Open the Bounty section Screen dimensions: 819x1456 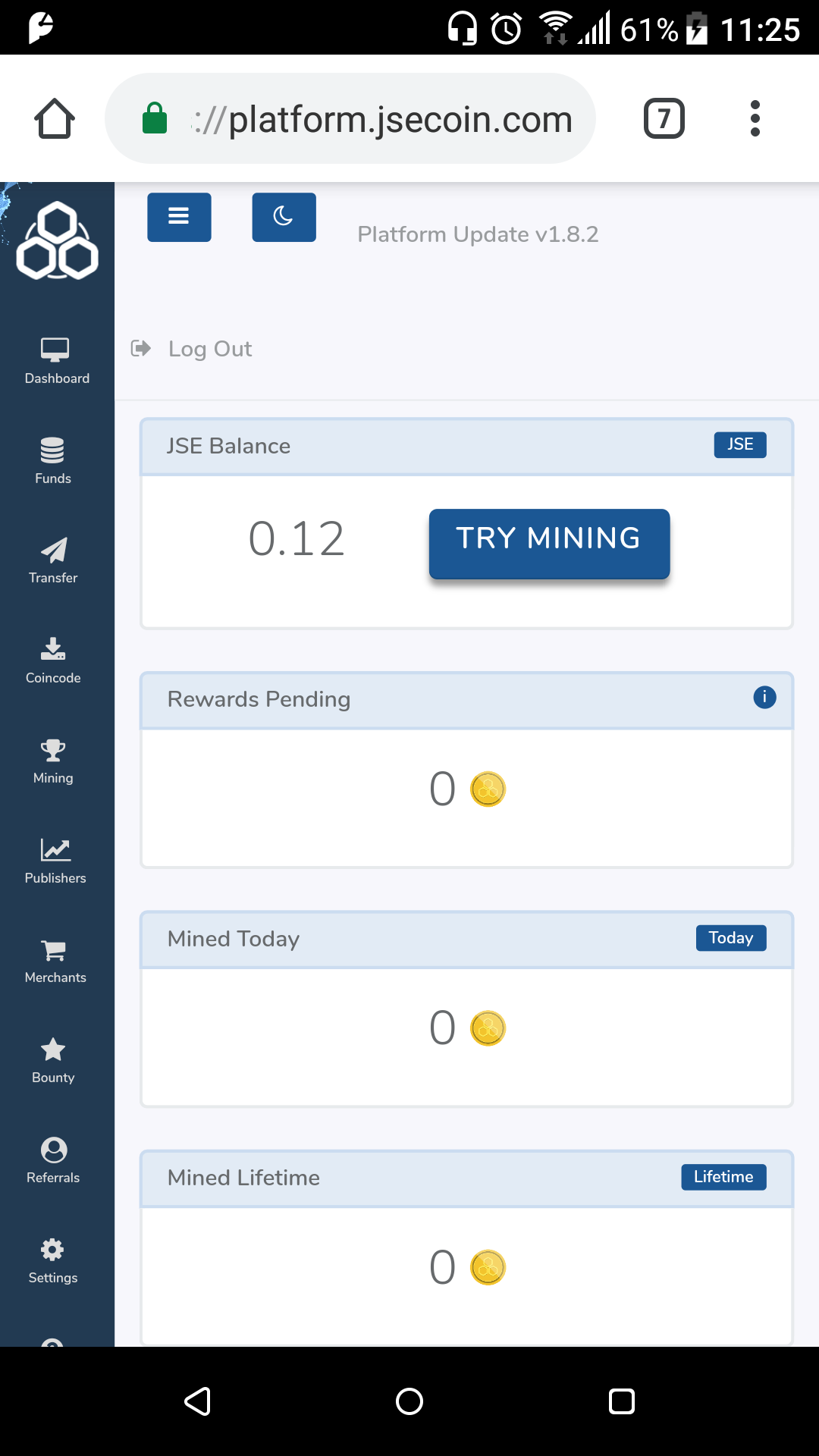point(53,1060)
